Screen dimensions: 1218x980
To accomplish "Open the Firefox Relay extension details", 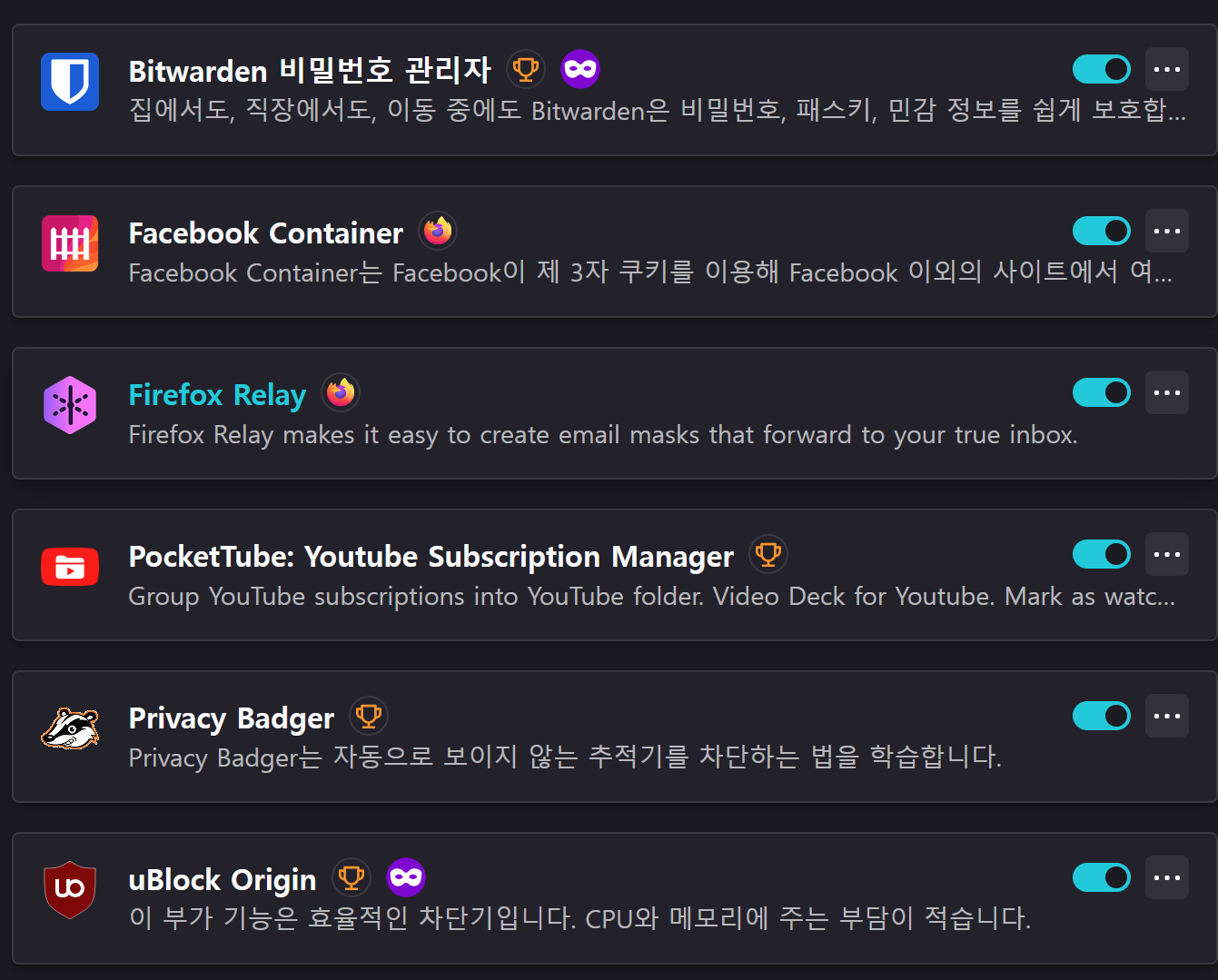I will tap(217, 395).
